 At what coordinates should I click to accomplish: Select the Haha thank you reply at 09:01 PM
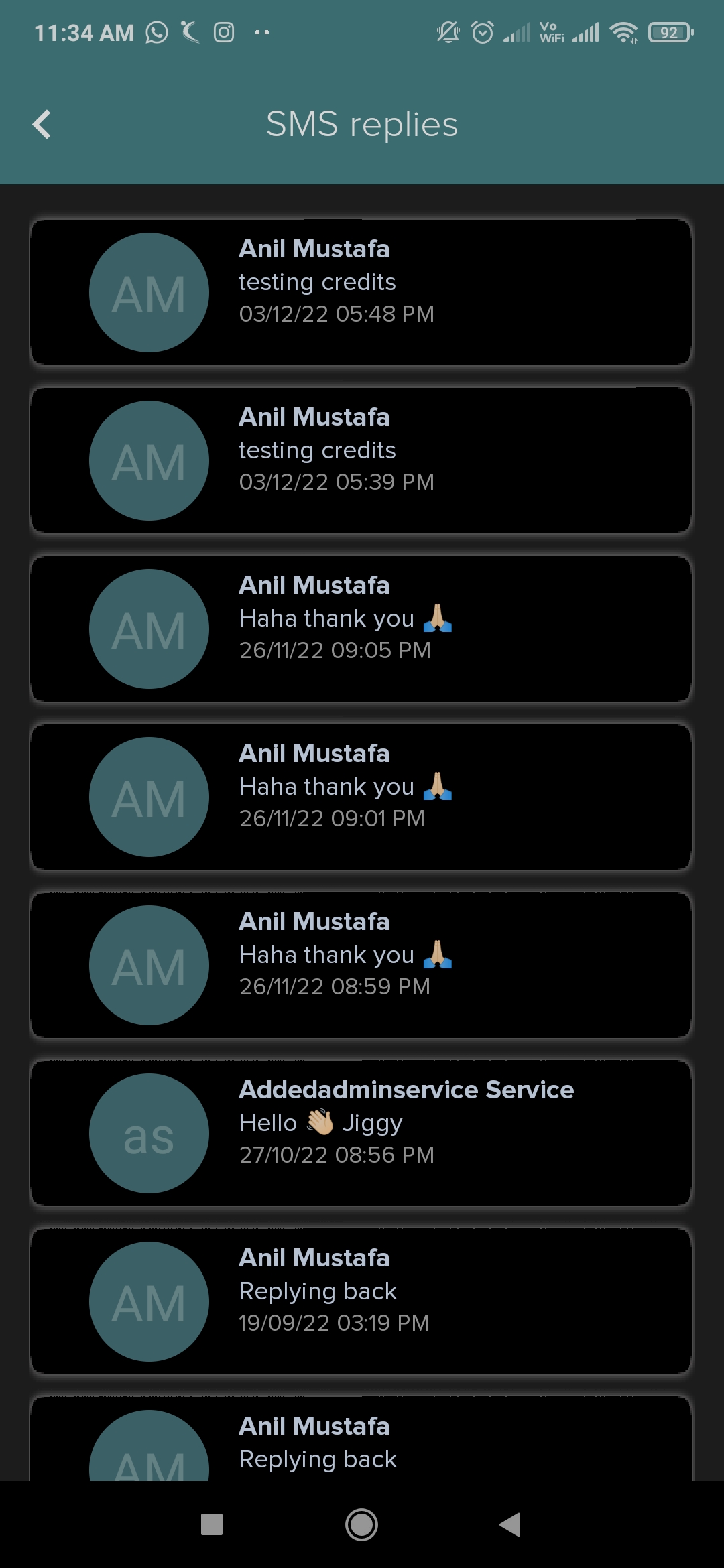tap(361, 797)
